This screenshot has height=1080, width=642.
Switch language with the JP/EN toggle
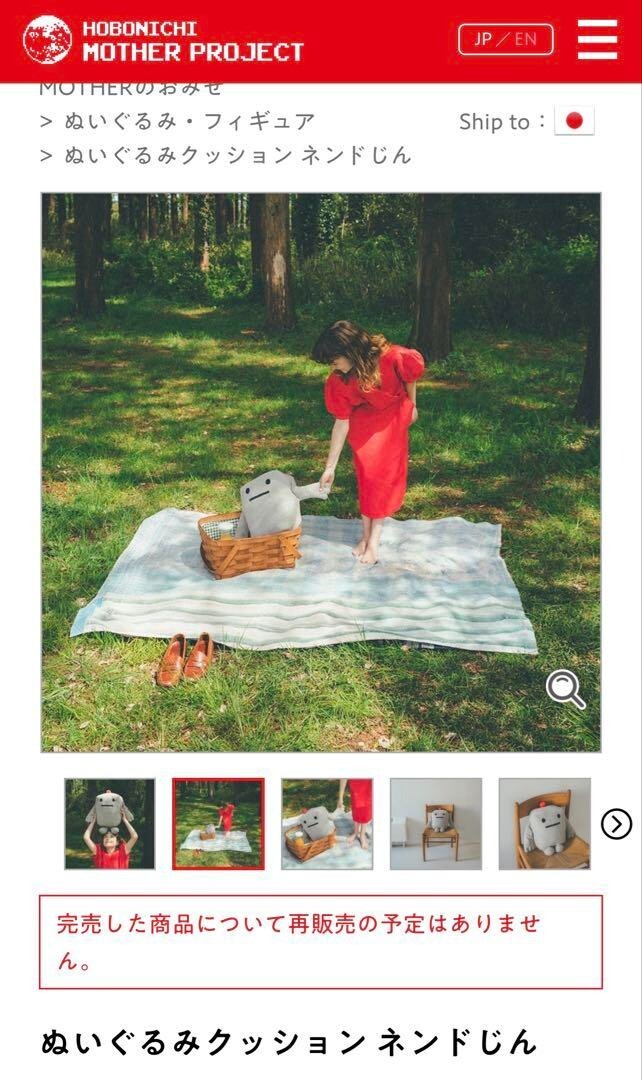505,39
